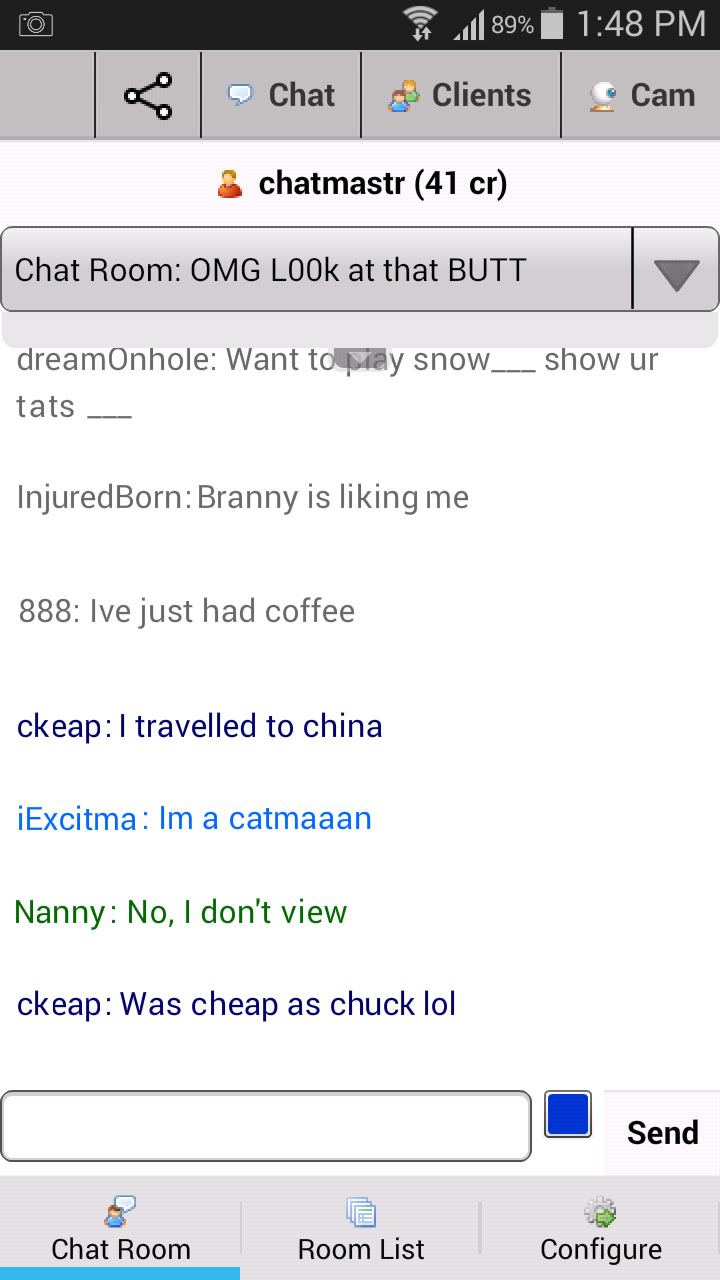
Task: Go to the Configure tab
Action: click(601, 1232)
